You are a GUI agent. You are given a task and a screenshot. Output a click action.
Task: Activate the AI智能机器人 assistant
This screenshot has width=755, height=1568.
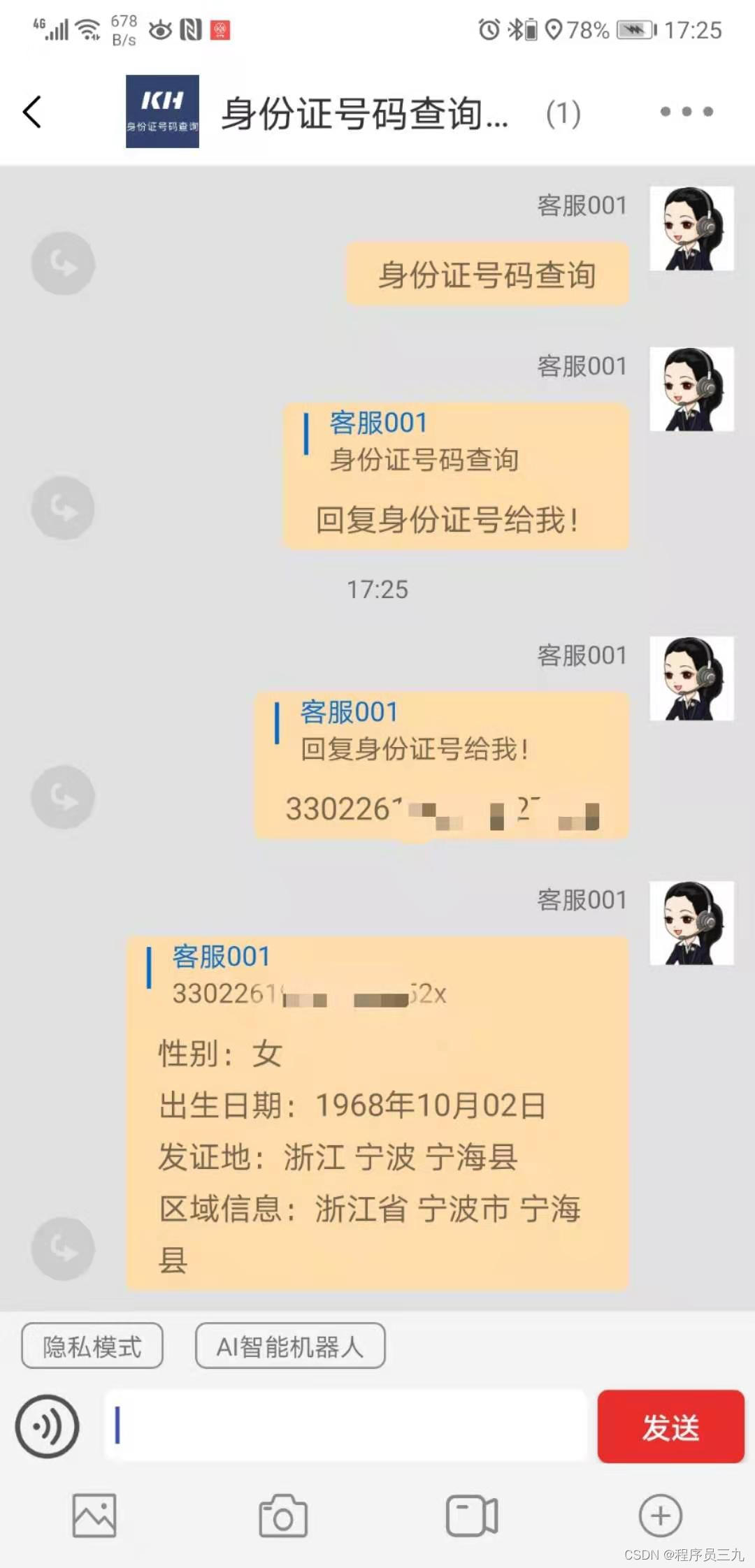tap(290, 1346)
